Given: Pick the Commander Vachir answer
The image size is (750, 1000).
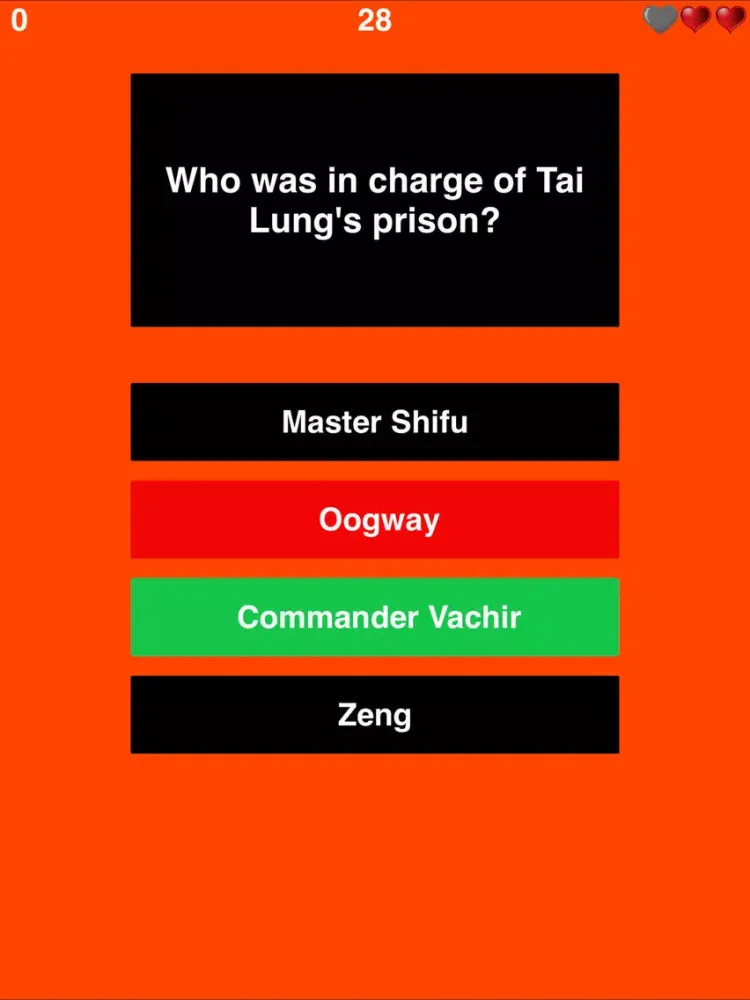Looking at the screenshot, I should (x=374, y=617).
